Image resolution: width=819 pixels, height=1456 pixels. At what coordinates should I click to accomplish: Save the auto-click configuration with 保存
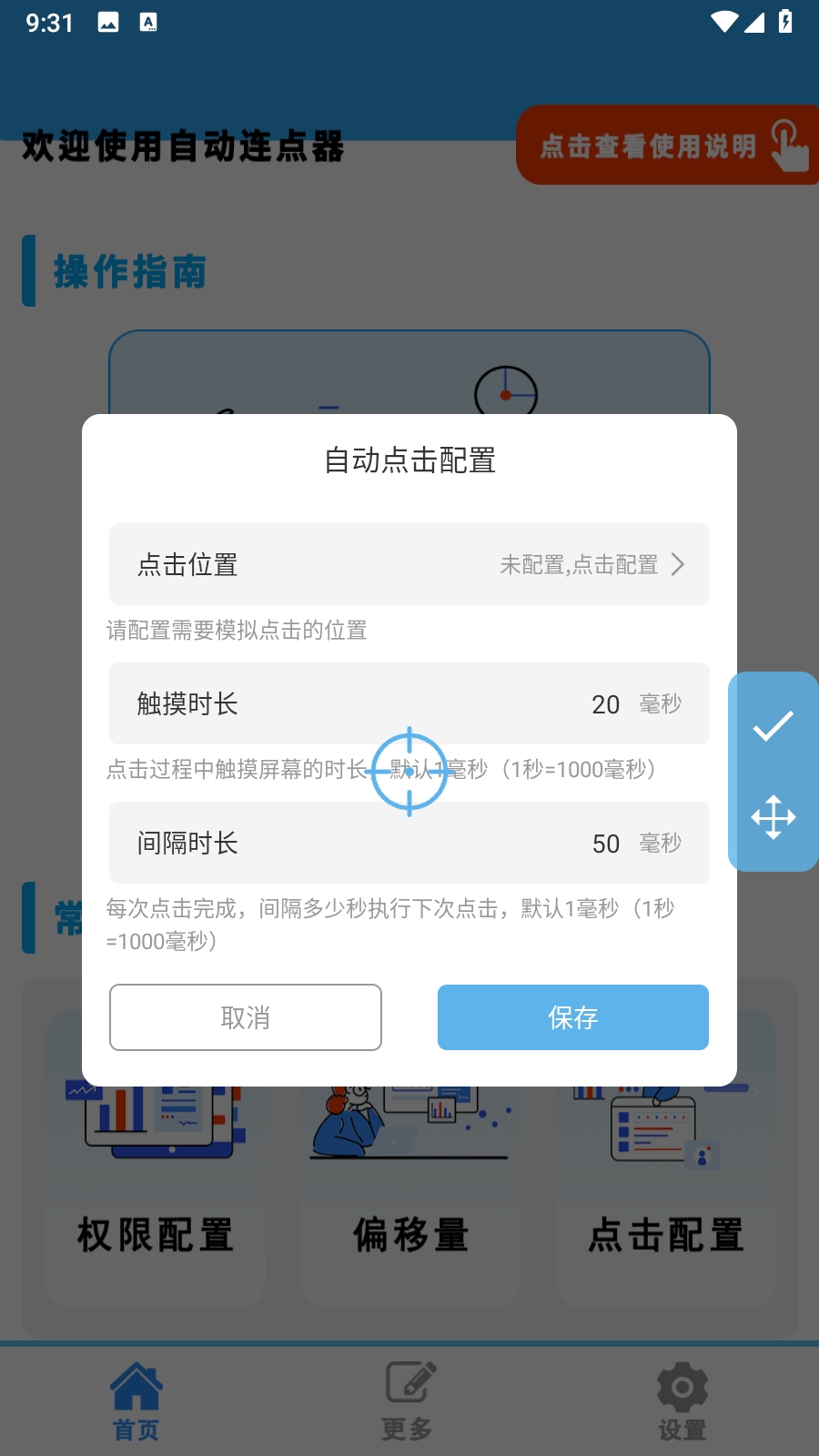[573, 1017]
